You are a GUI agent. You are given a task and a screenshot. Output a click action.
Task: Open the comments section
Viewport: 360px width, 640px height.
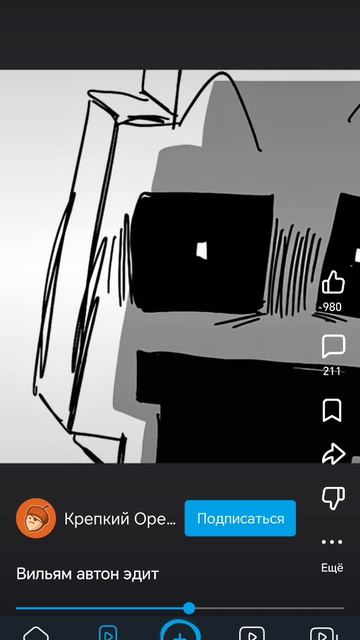click(333, 347)
